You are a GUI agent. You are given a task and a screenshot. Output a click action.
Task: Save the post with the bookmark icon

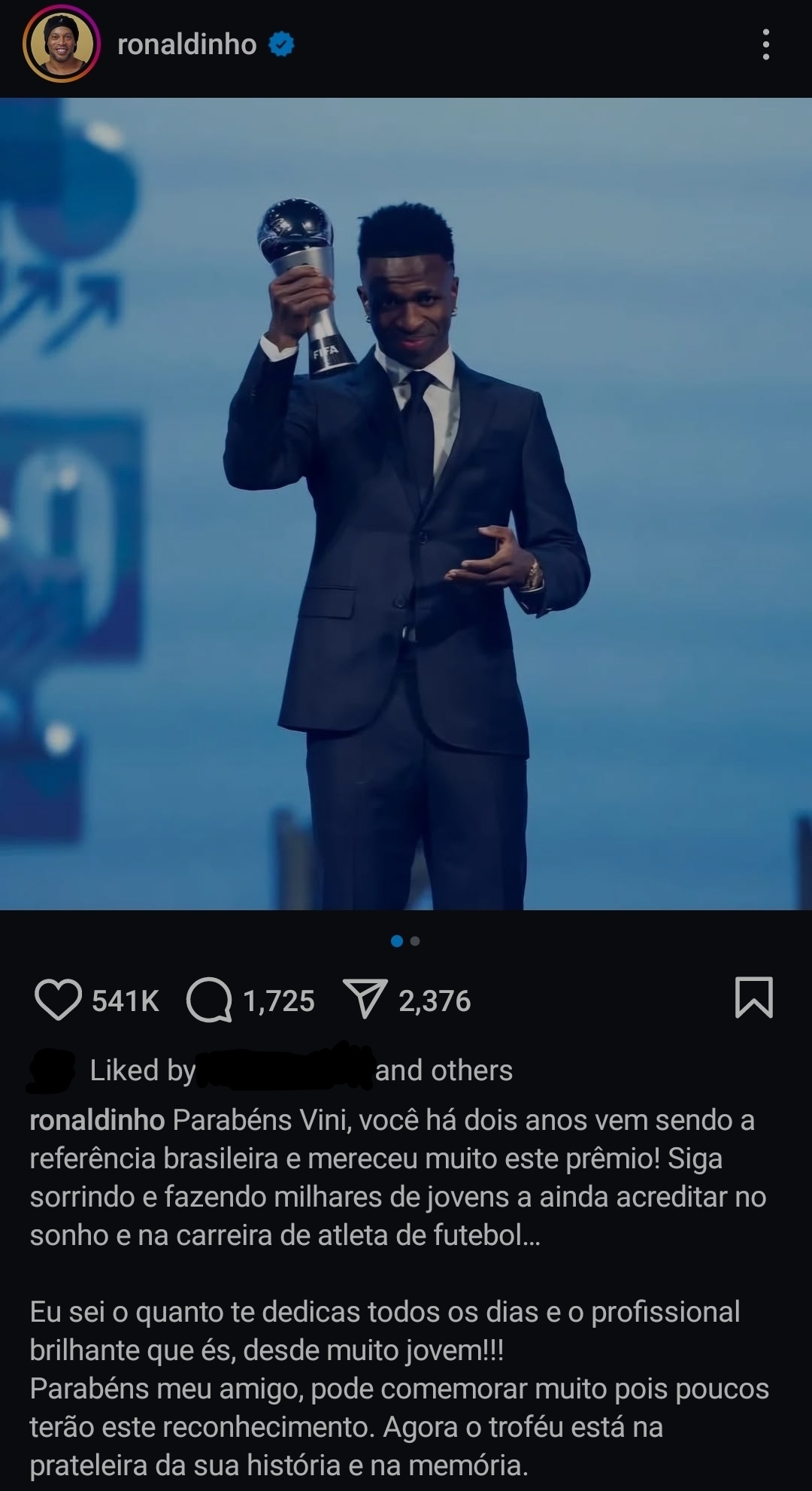pos(753,998)
